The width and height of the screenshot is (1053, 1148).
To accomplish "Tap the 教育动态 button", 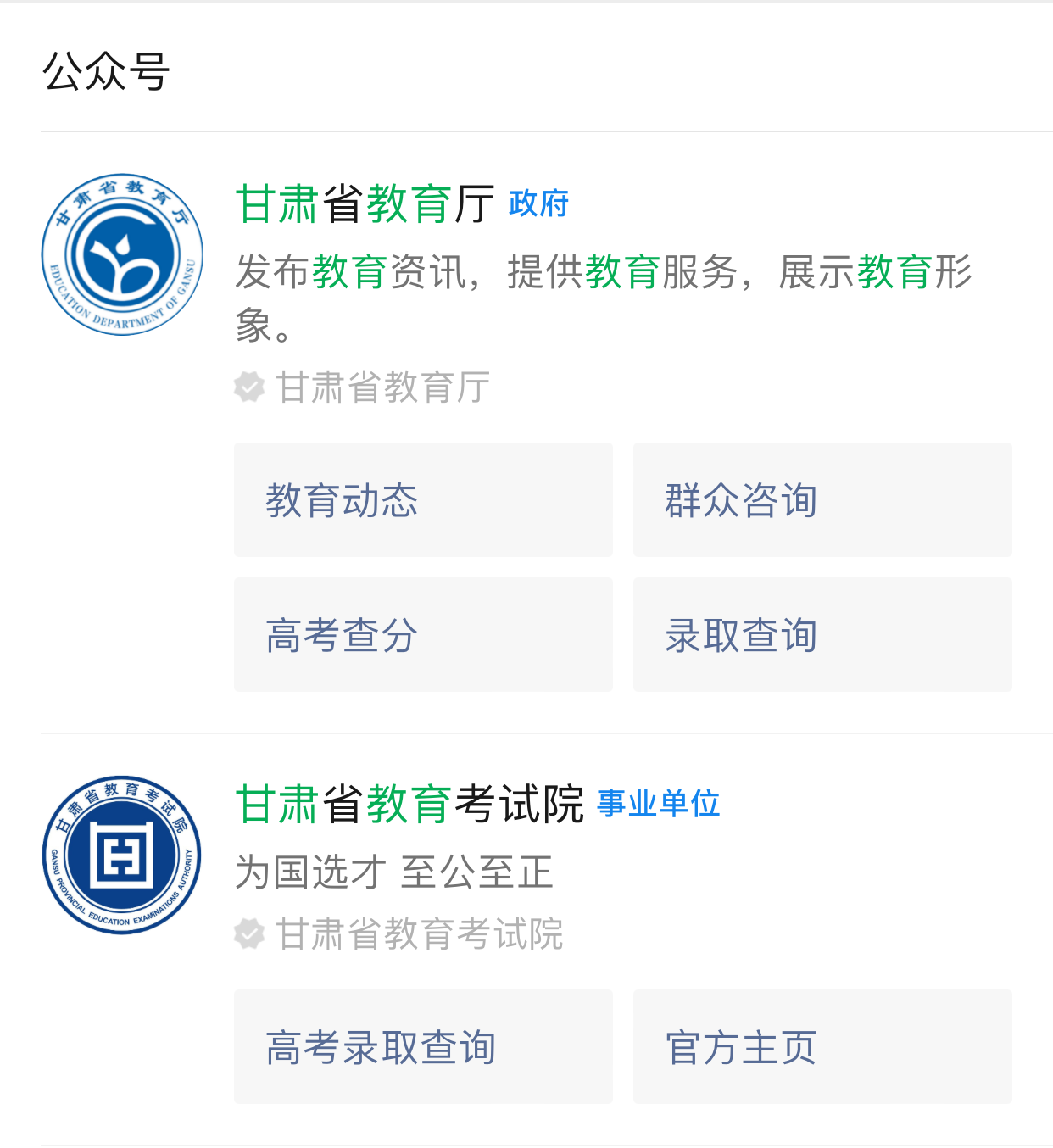I will 423,500.
